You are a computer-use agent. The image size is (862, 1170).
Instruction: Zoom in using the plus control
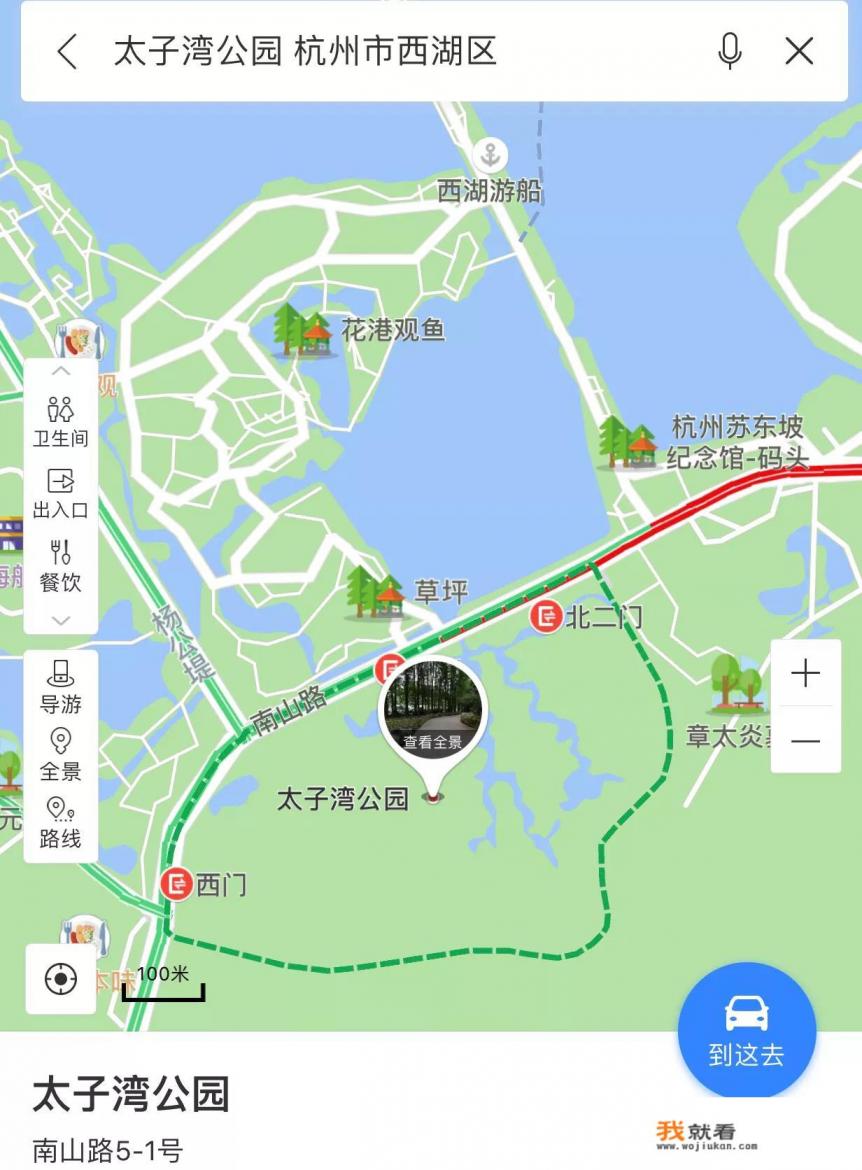(x=805, y=675)
